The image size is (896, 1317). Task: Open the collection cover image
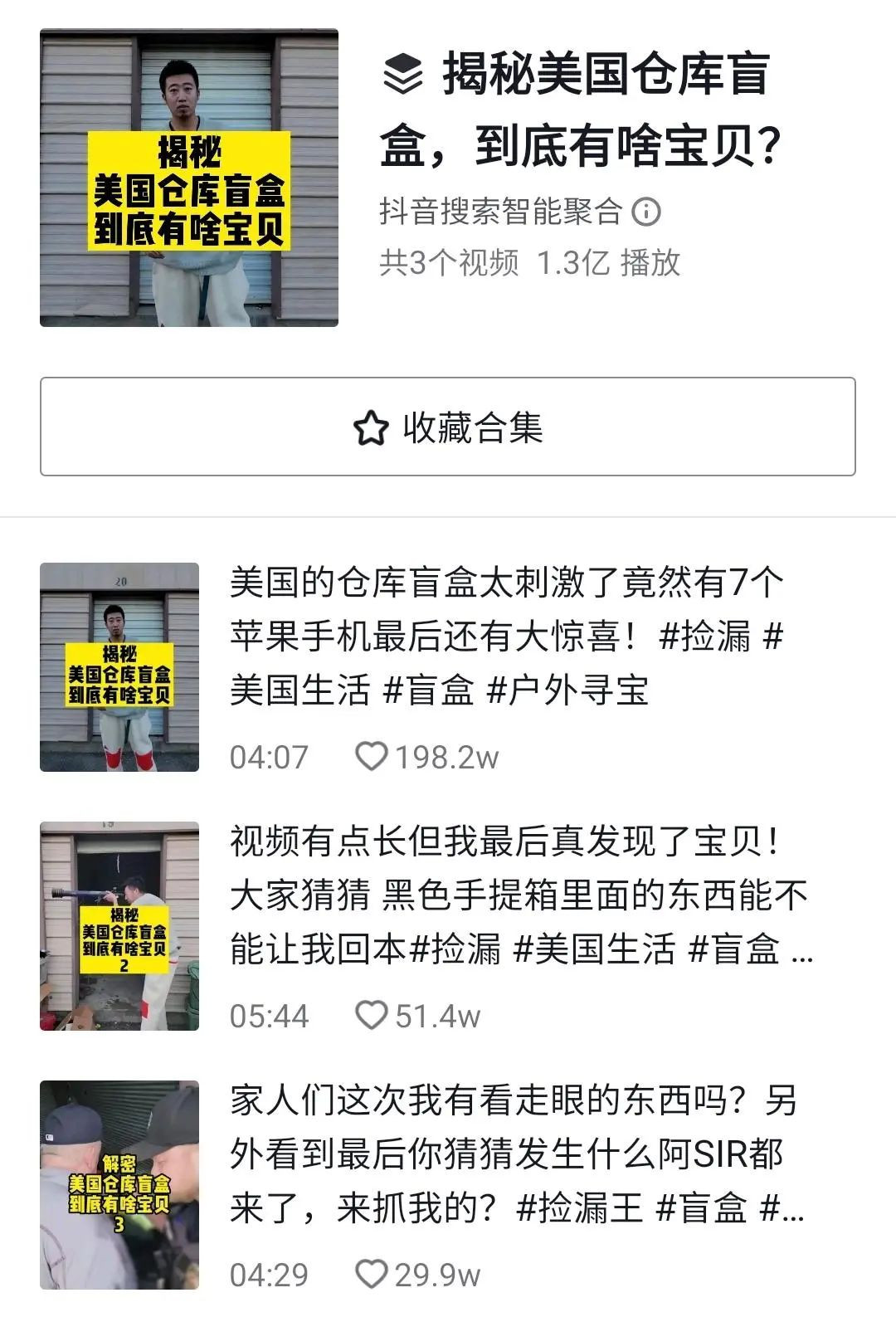189,178
